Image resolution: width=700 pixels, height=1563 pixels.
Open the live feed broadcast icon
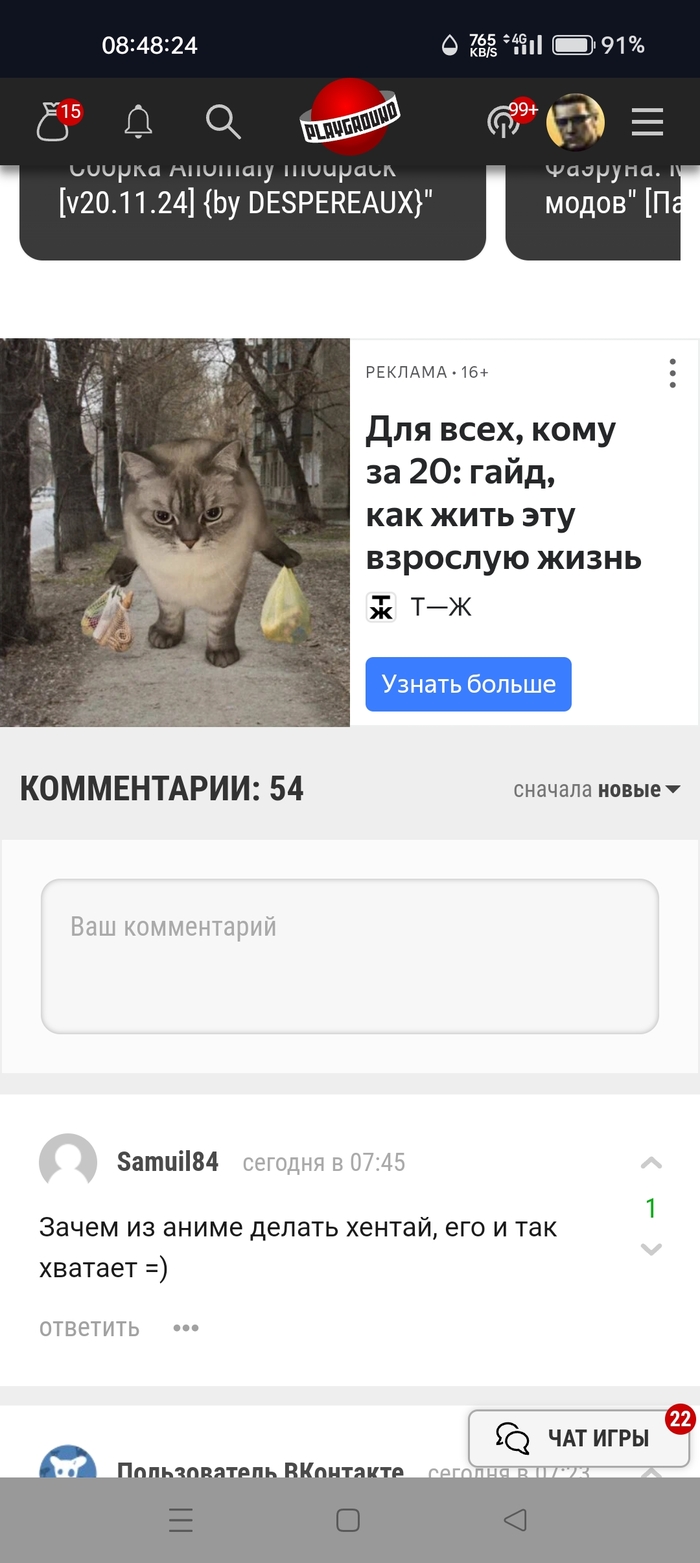[x=505, y=122]
